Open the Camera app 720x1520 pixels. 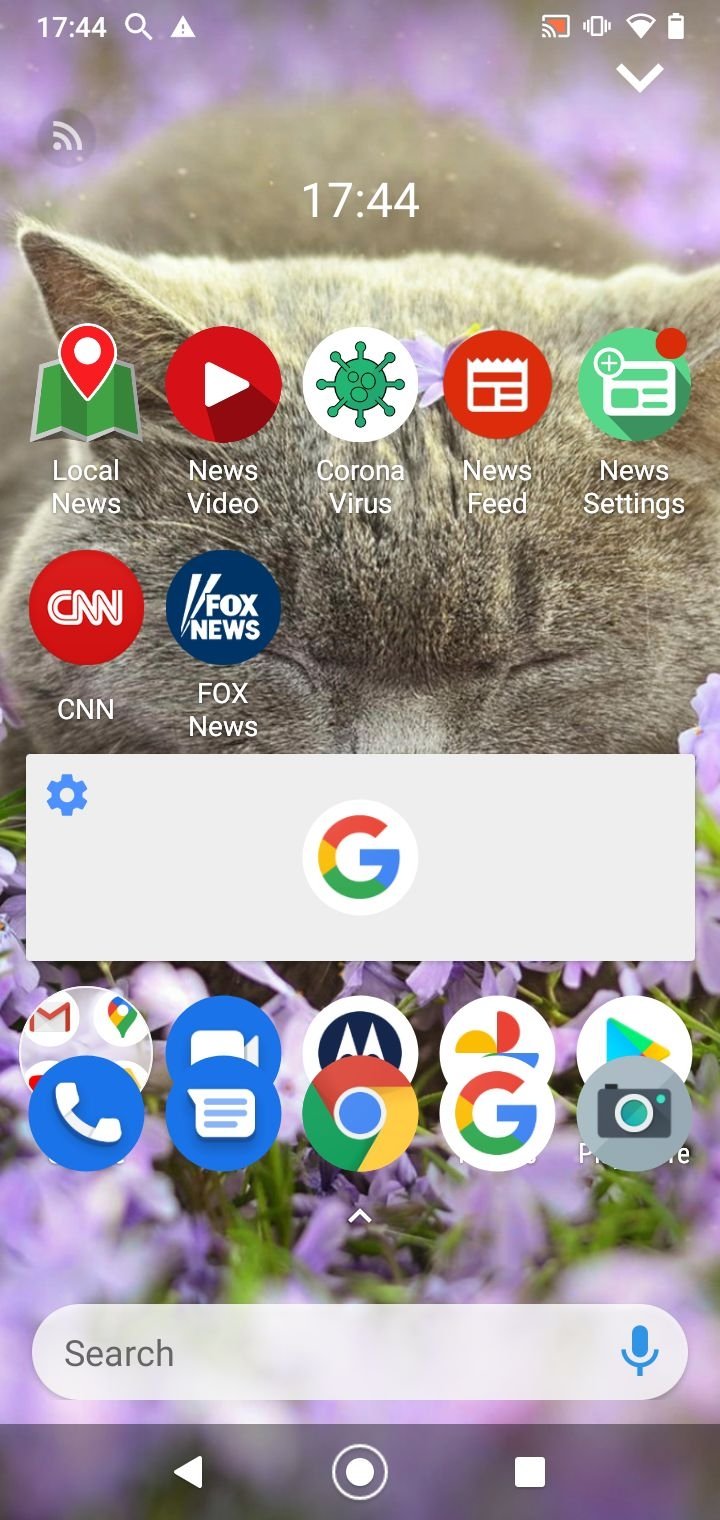(x=634, y=1113)
